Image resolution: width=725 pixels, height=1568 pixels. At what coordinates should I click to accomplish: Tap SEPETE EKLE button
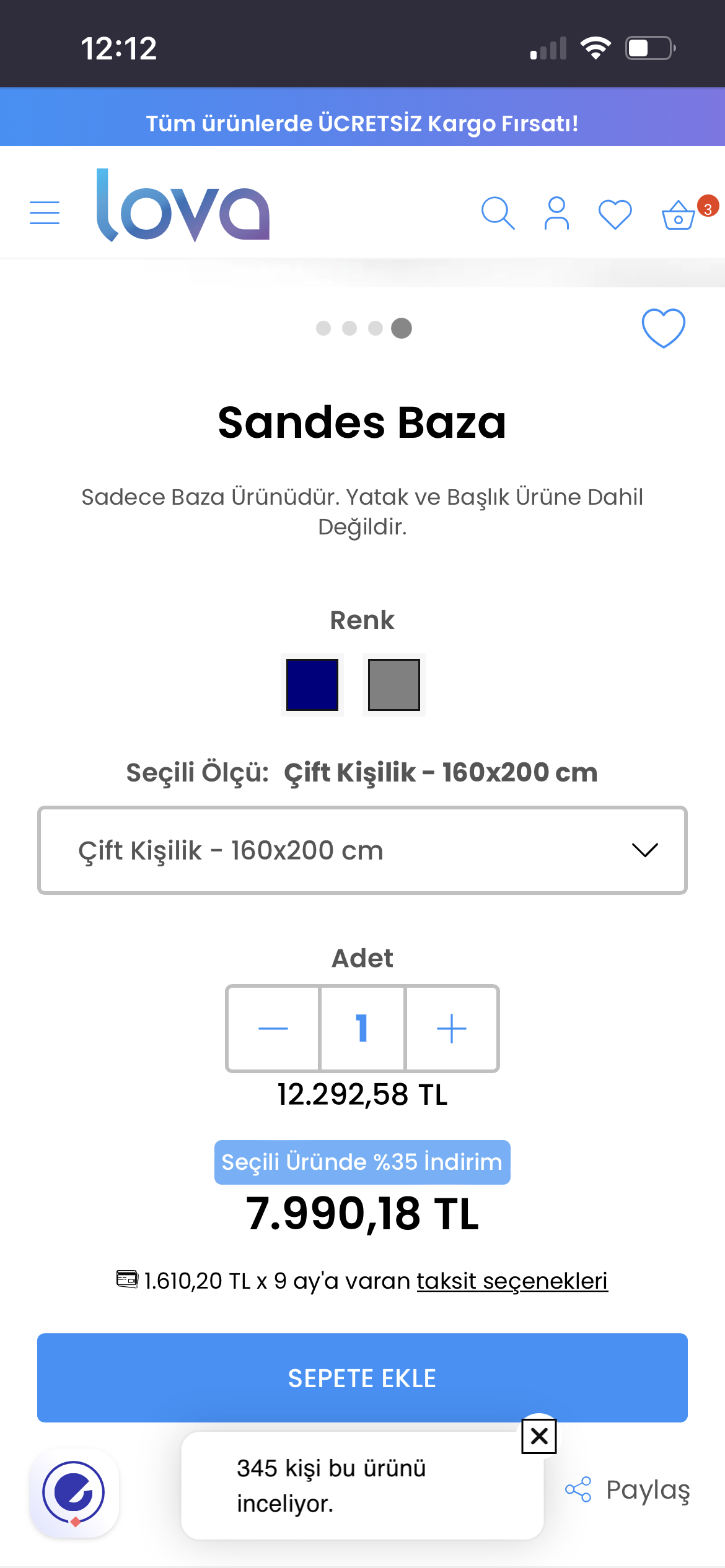point(362,1378)
